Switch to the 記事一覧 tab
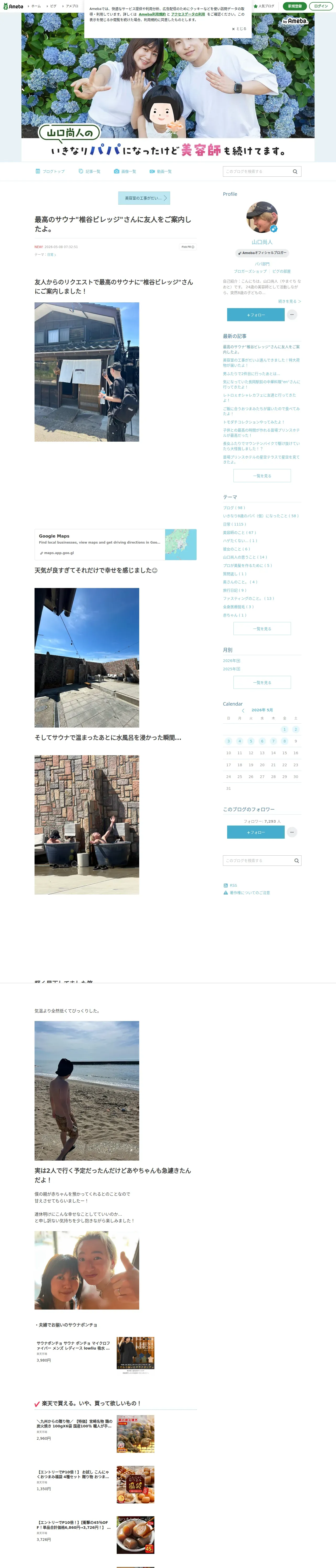Viewport: 336px width, 1568px height. tap(90, 172)
